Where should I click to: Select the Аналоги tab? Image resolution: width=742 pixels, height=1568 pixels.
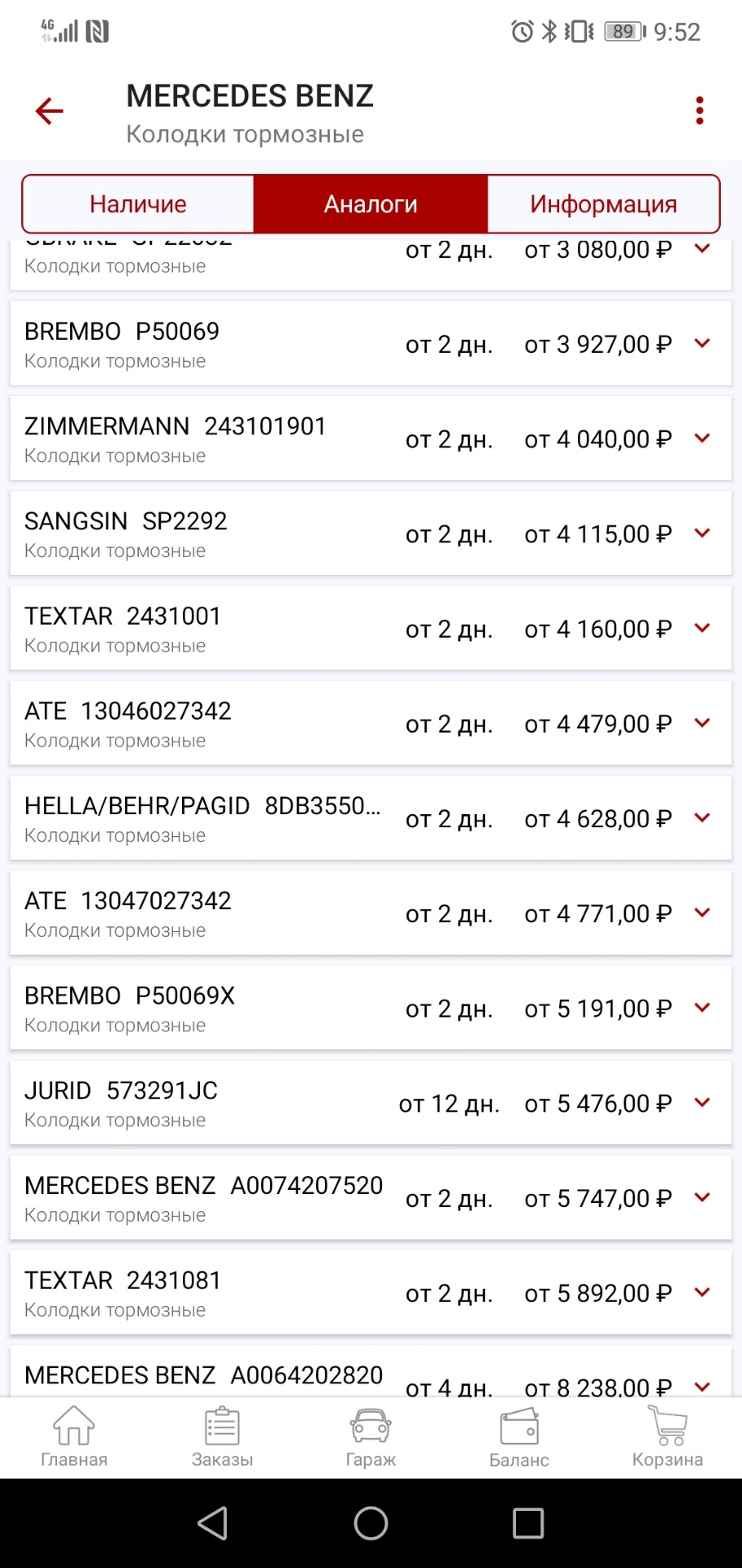coord(371,203)
